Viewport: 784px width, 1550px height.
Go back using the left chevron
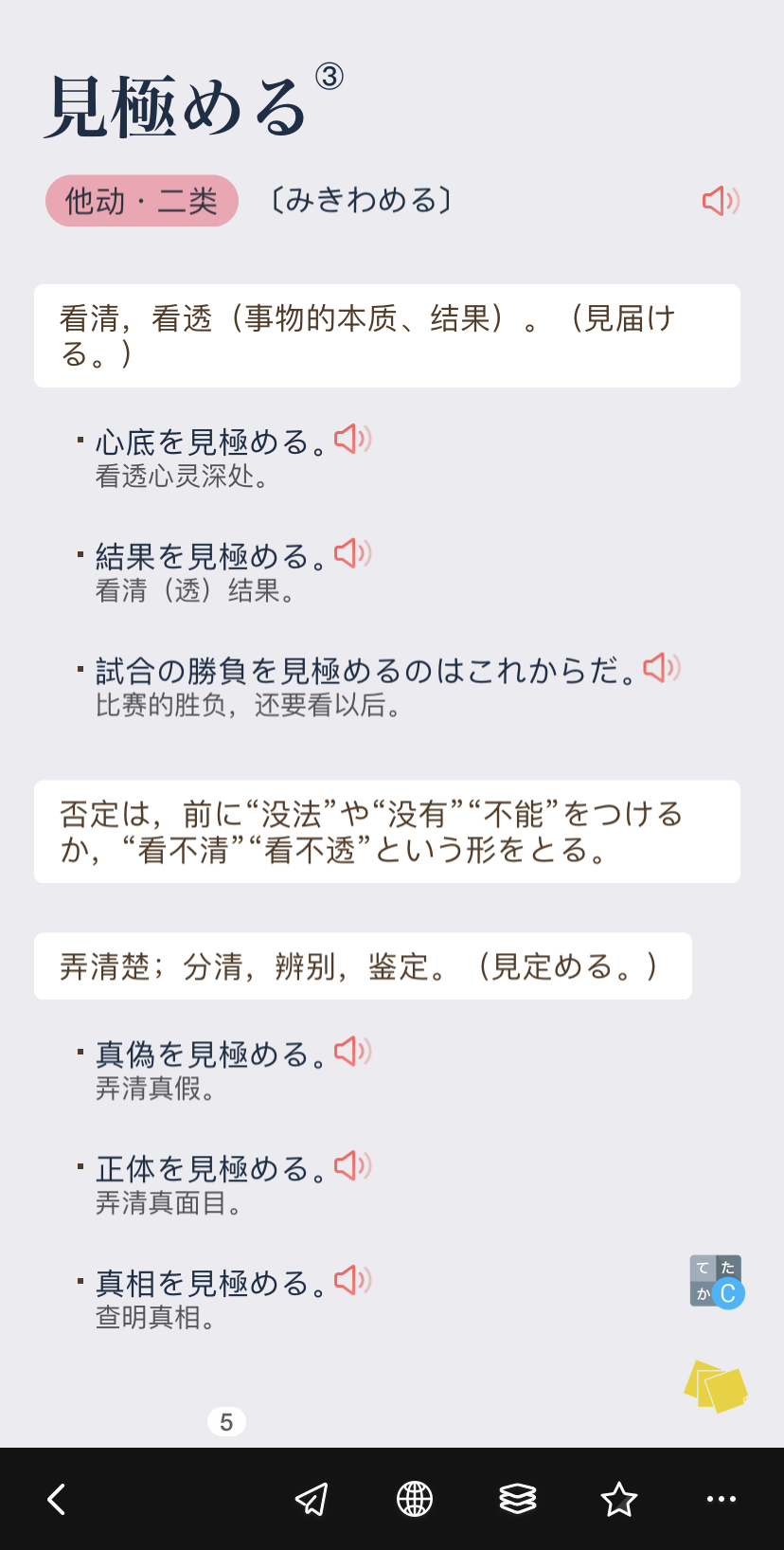pos(56,1499)
